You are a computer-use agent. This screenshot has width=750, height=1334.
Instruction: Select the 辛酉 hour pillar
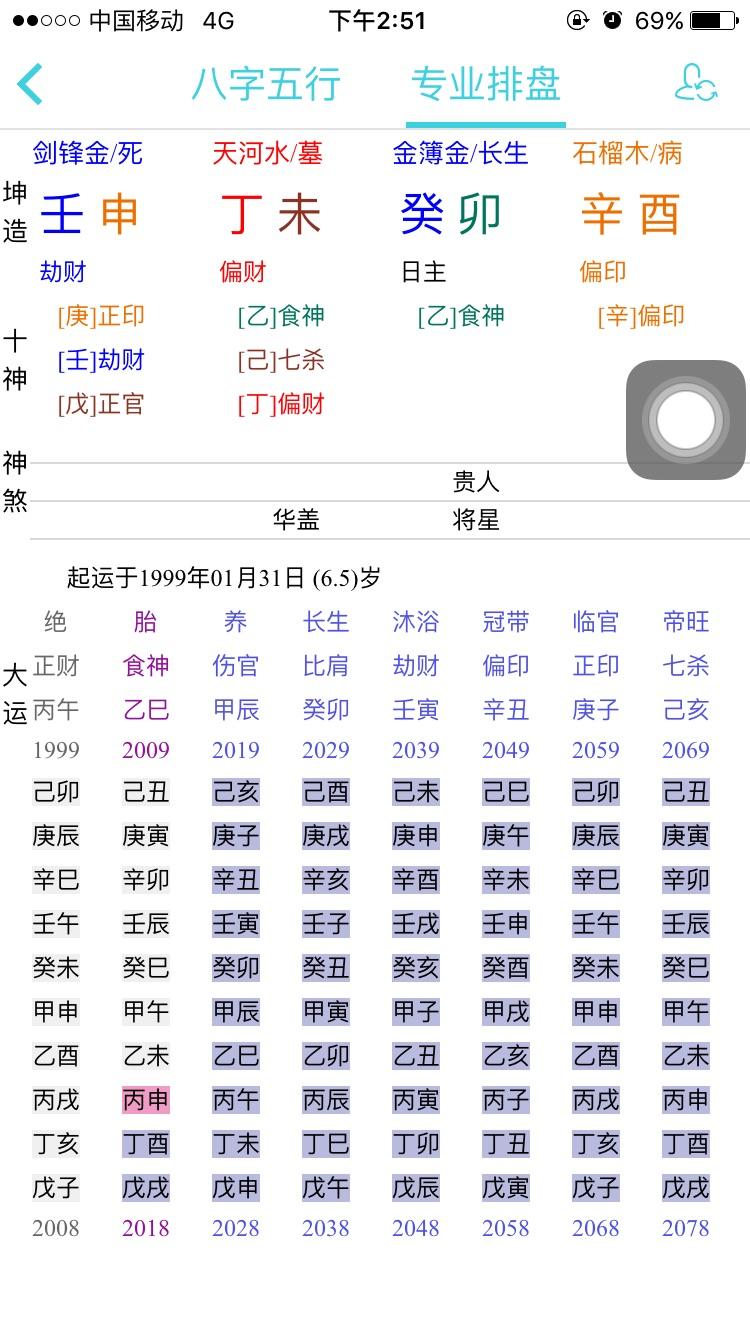point(630,213)
